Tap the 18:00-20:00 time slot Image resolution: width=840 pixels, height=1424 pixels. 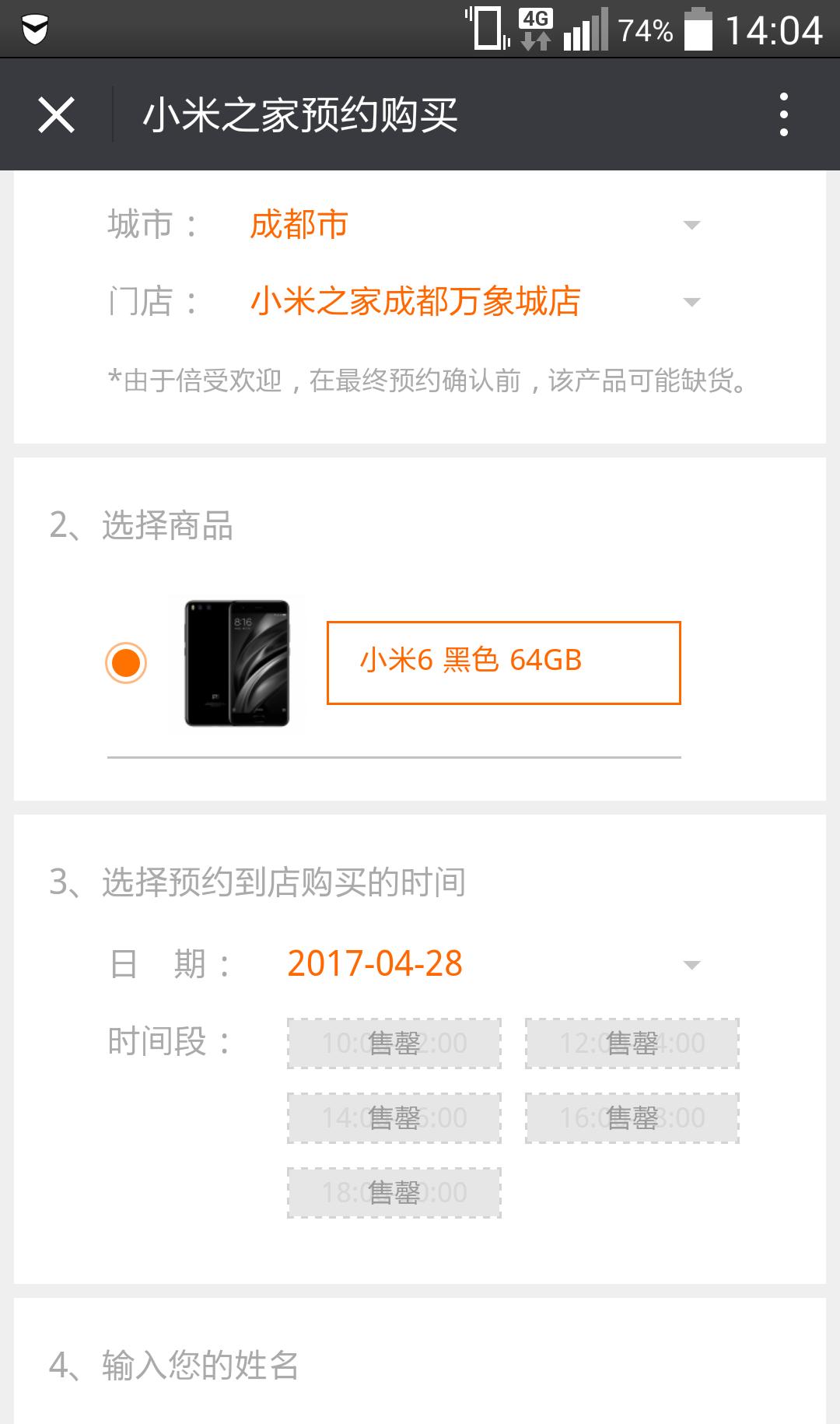(393, 1190)
